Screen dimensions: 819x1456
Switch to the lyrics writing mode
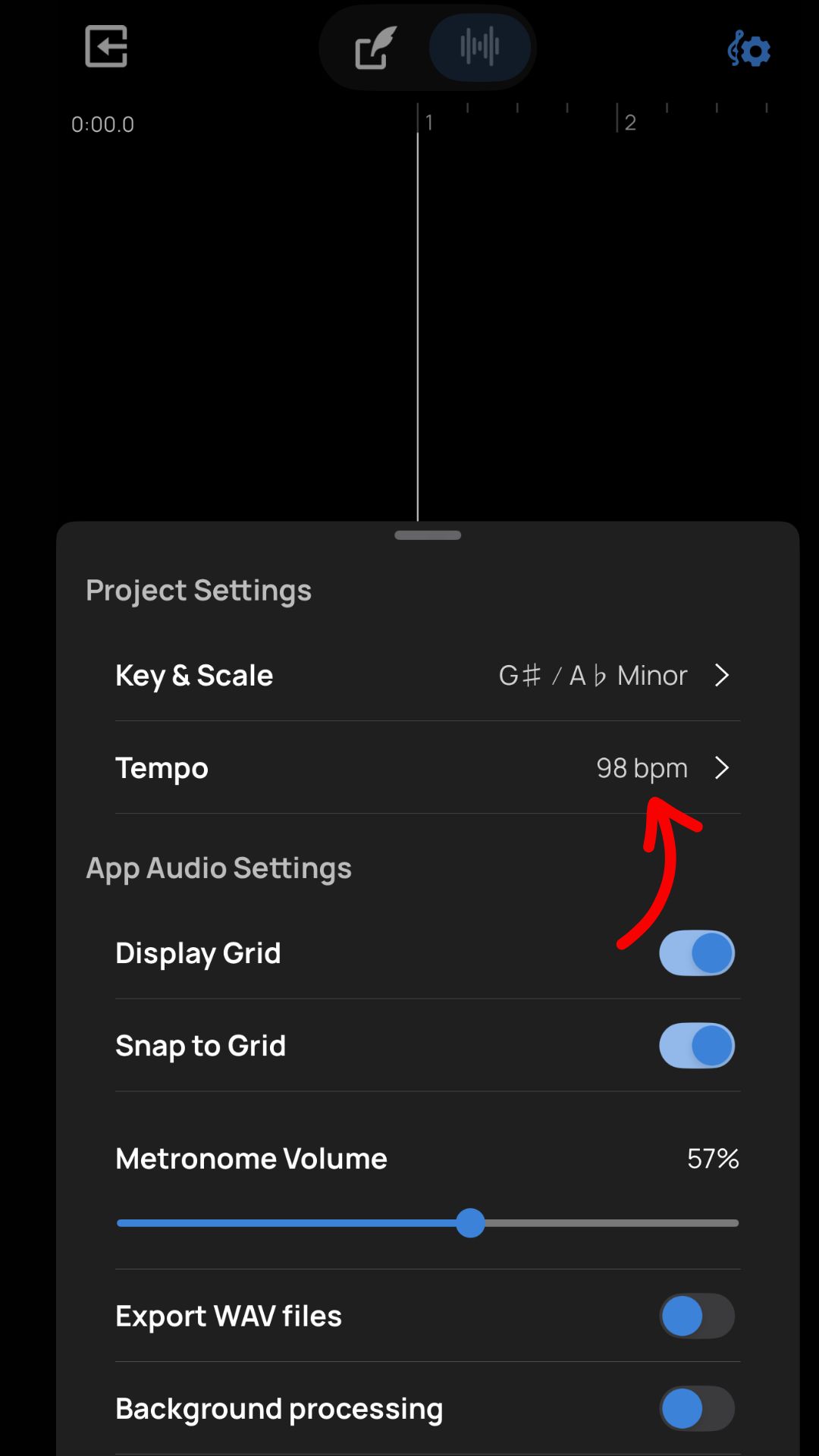[x=376, y=49]
